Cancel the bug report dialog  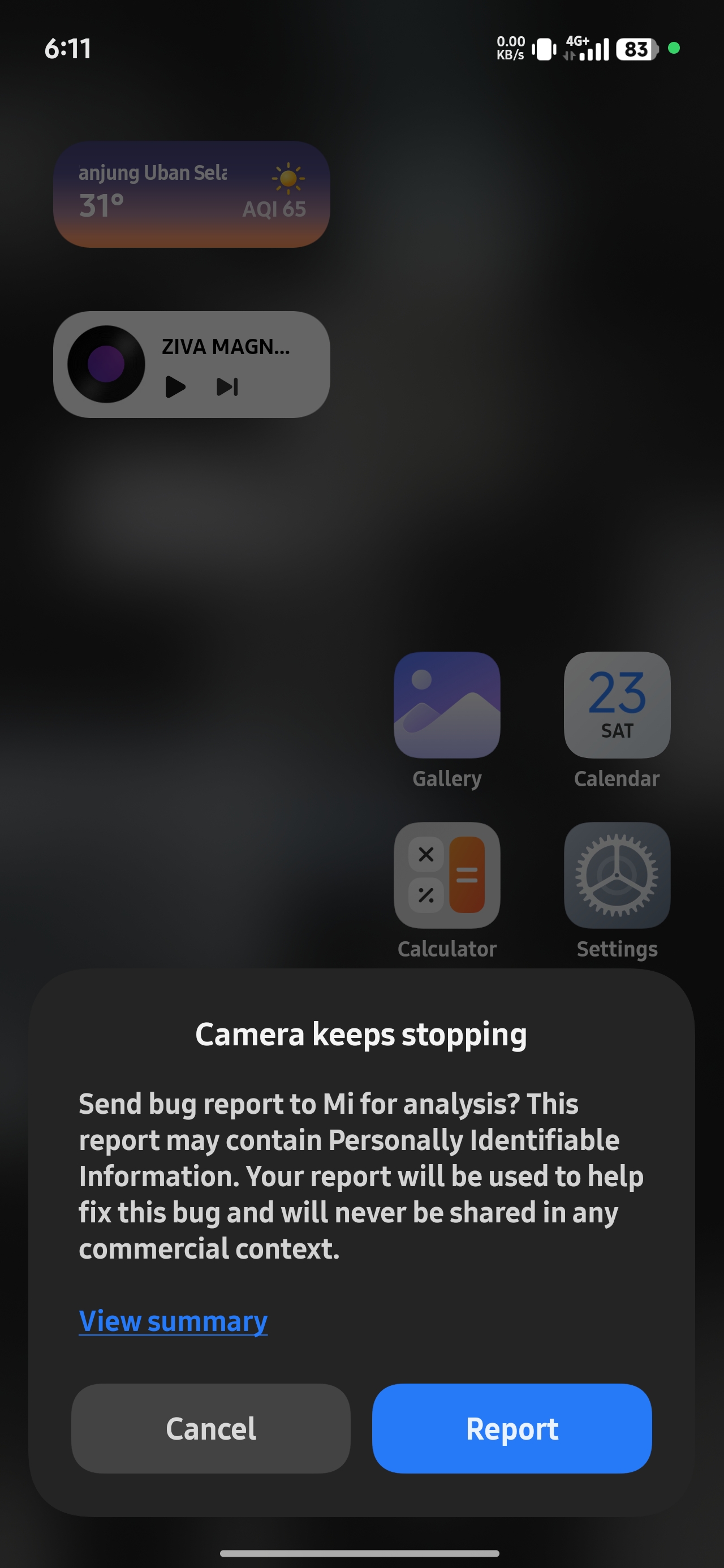(x=210, y=1428)
